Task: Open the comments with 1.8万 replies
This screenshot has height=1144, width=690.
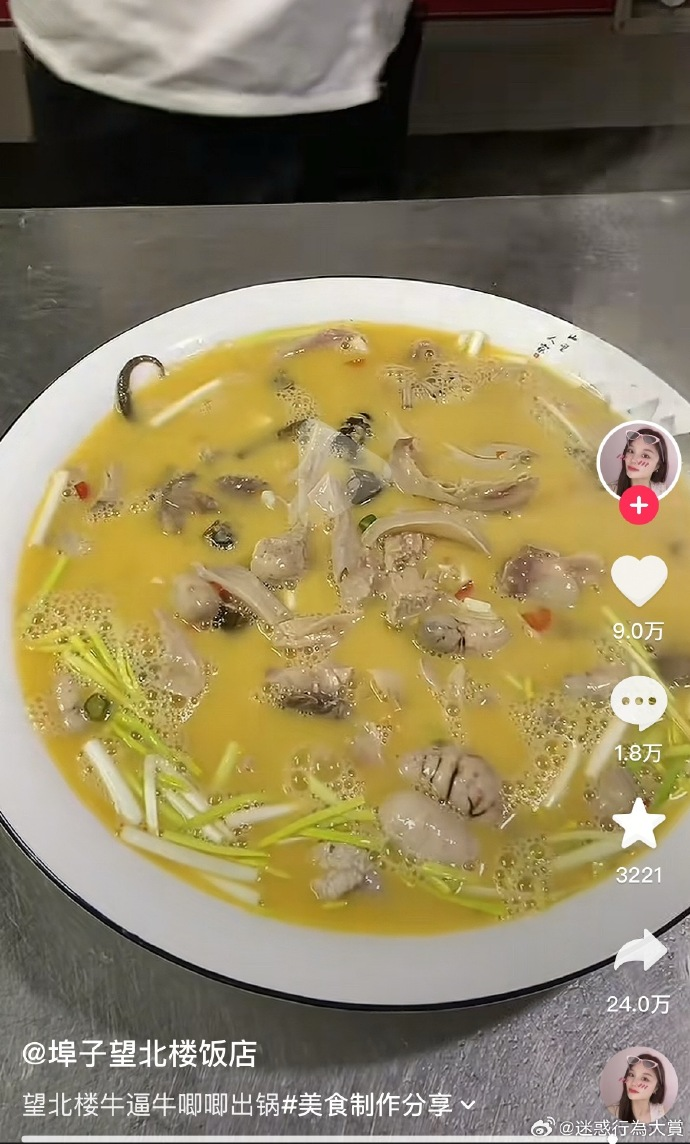Action: tap(638, 703)
